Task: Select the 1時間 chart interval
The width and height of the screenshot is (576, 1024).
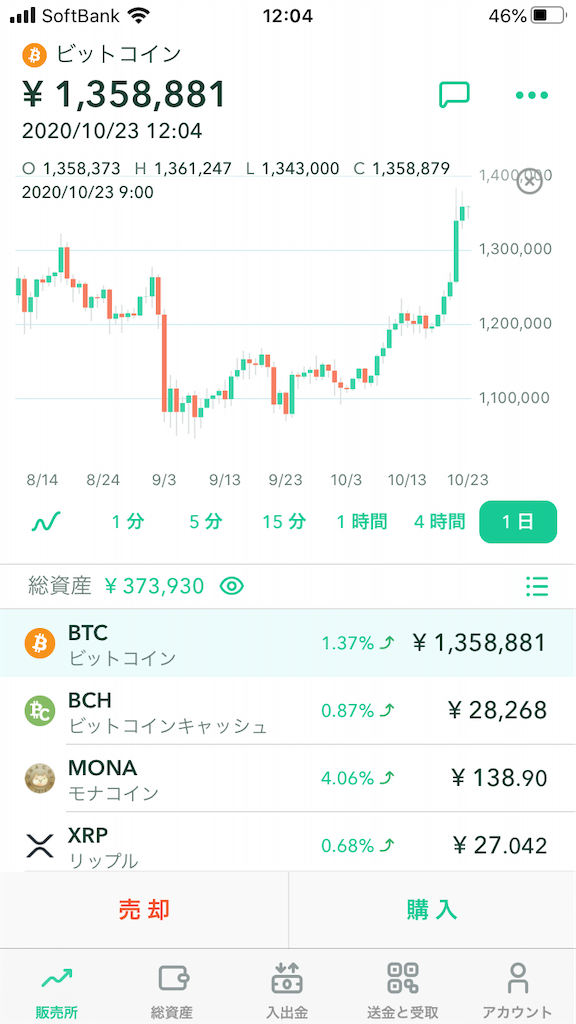Action: pos(362,522)
